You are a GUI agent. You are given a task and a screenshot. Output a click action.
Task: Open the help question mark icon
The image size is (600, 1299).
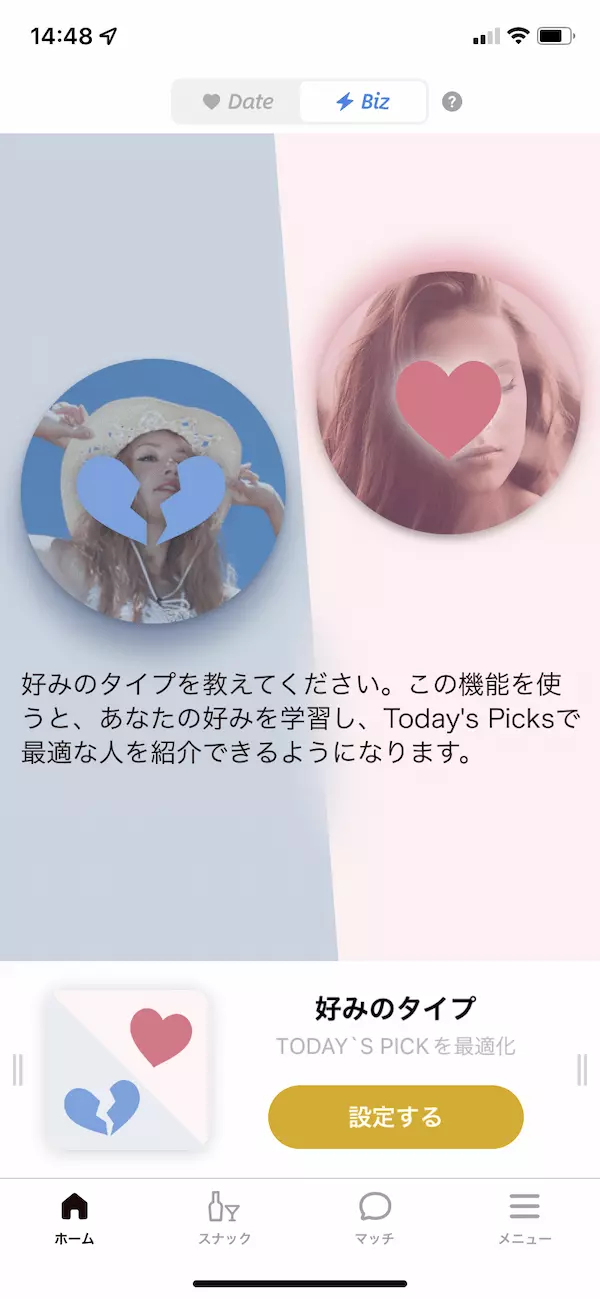tap(452, 102)
